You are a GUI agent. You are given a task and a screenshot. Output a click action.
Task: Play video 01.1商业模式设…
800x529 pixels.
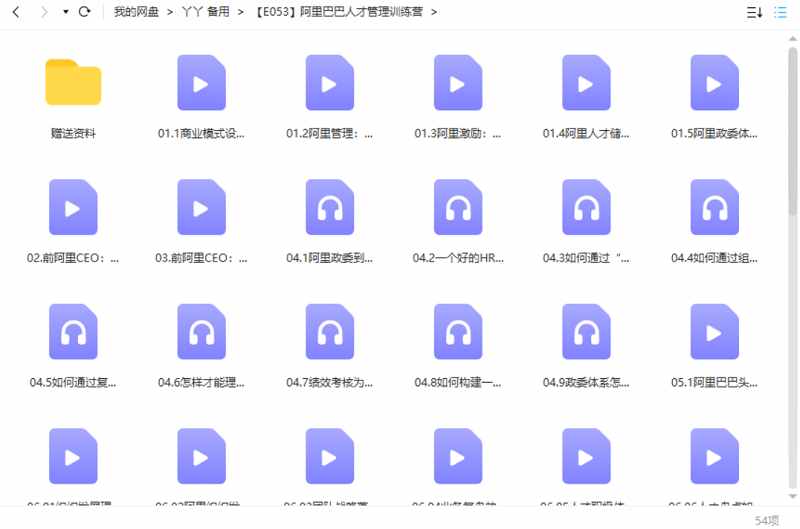(201, 83)
